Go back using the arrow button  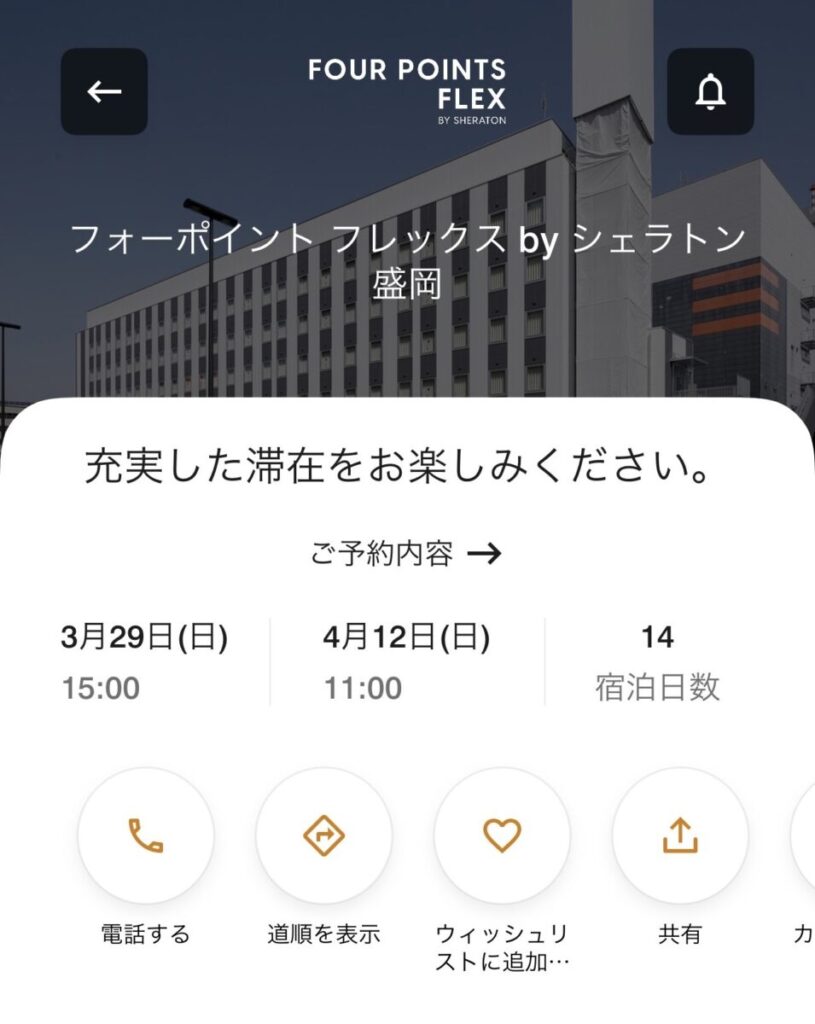(x=104, y=92)
